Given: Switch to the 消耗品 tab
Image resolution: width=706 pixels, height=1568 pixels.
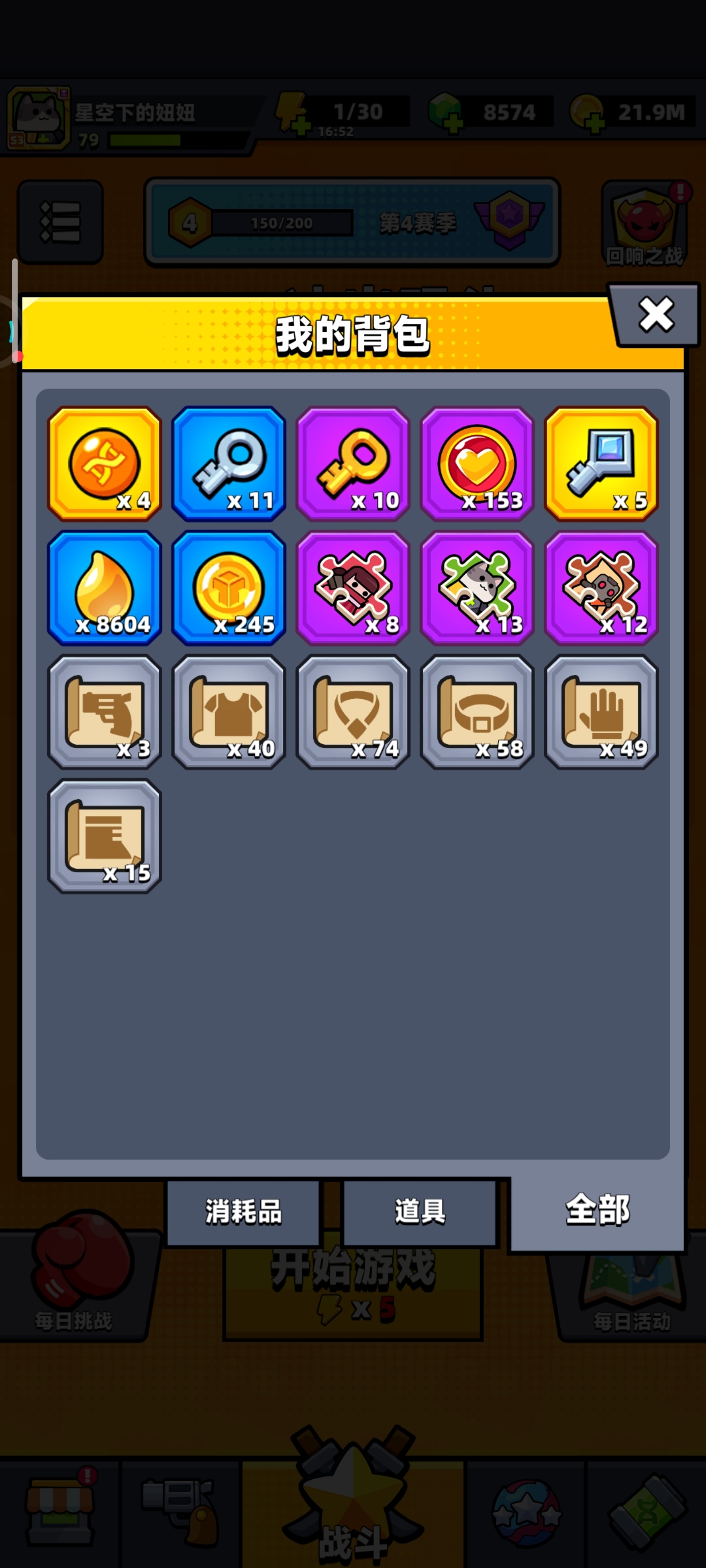Looking at the screenshot, I should tap(243, 1211).
